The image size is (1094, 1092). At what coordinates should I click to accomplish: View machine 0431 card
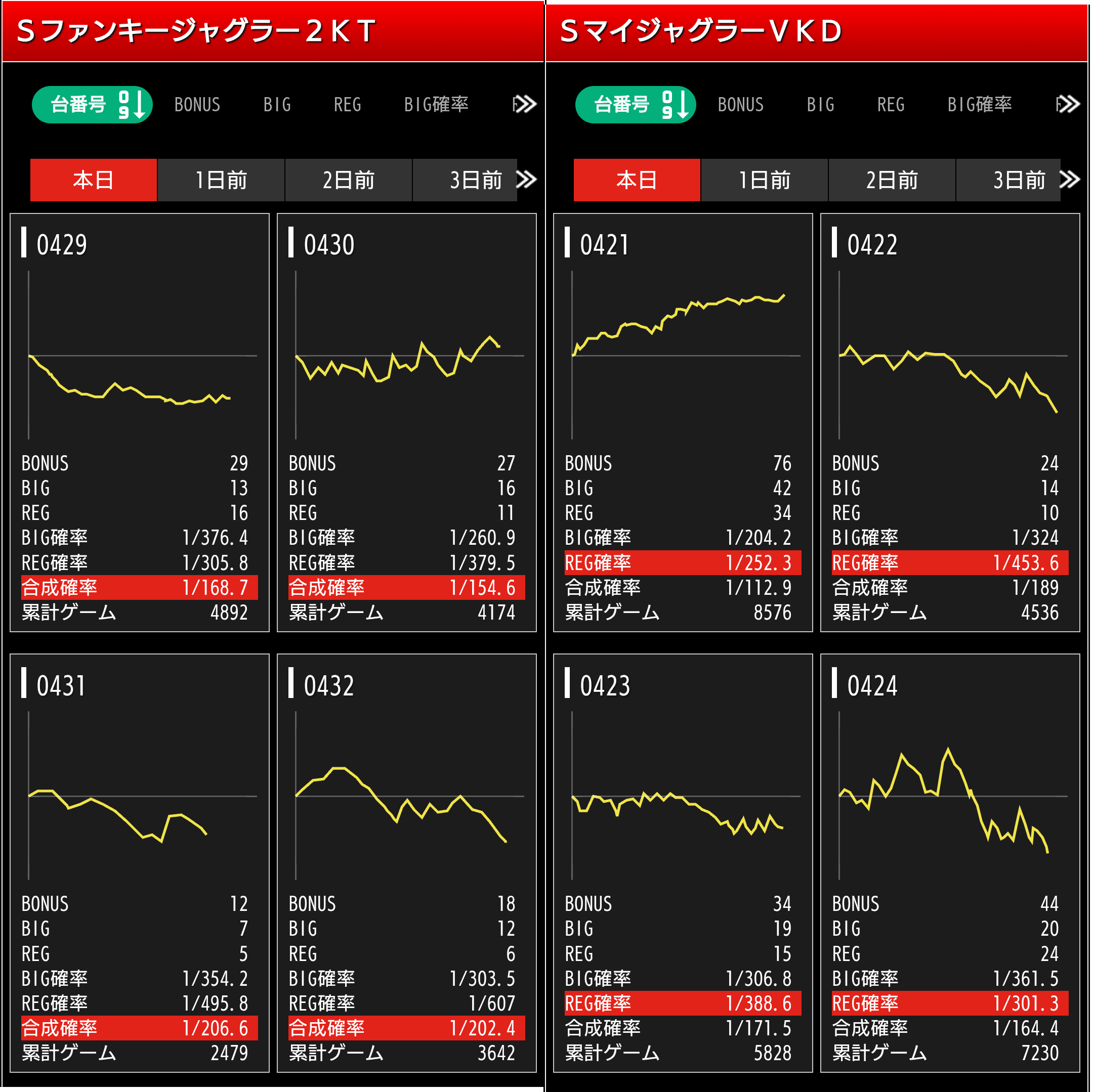pyautogui.click(x=139, y=863)
